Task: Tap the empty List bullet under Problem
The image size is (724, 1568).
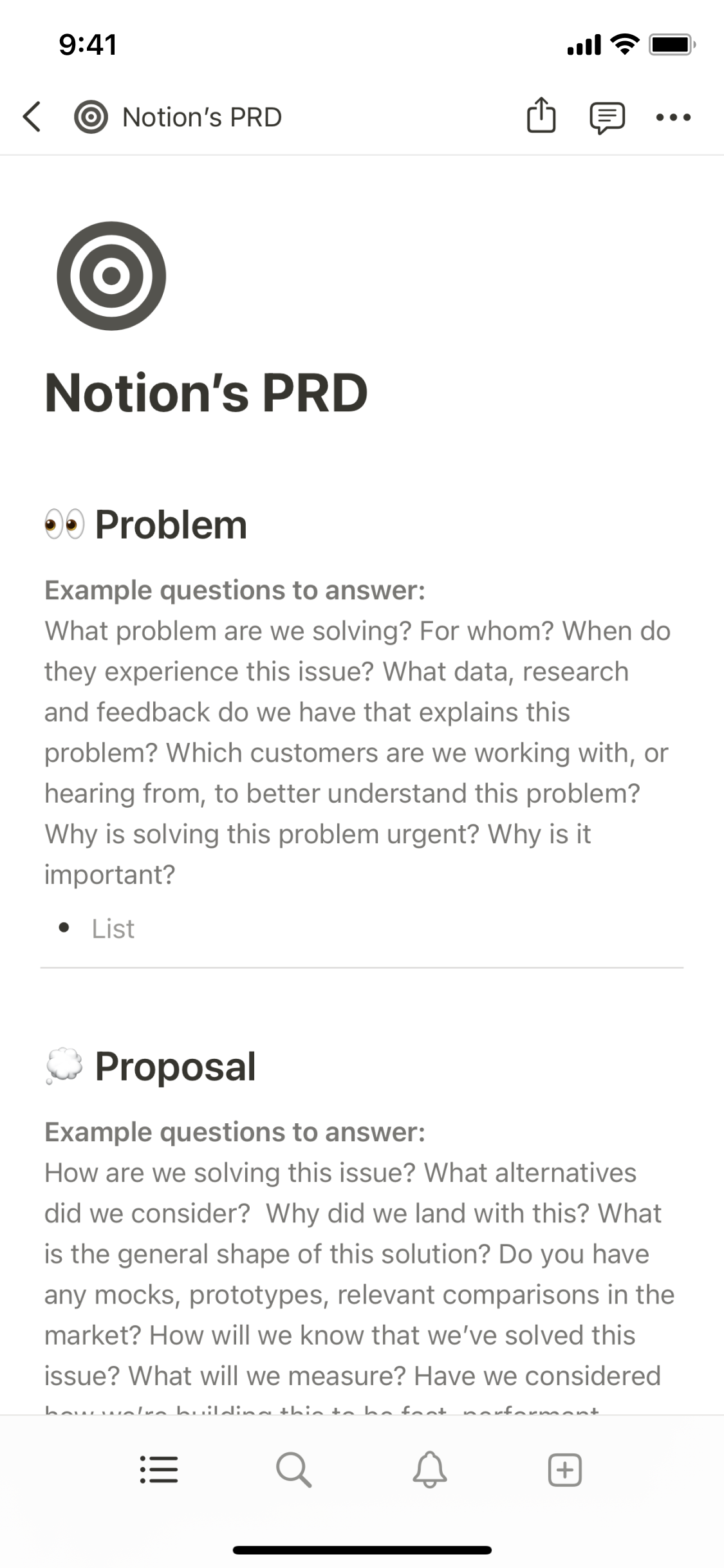Action: (x=113, y=928)
